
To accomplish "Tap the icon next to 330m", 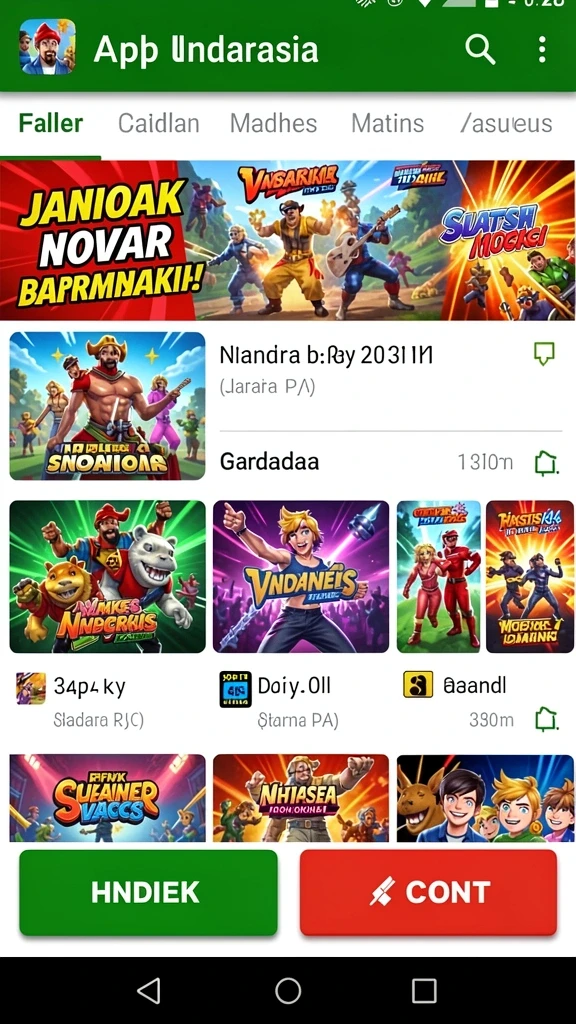I will coord(546,720).
